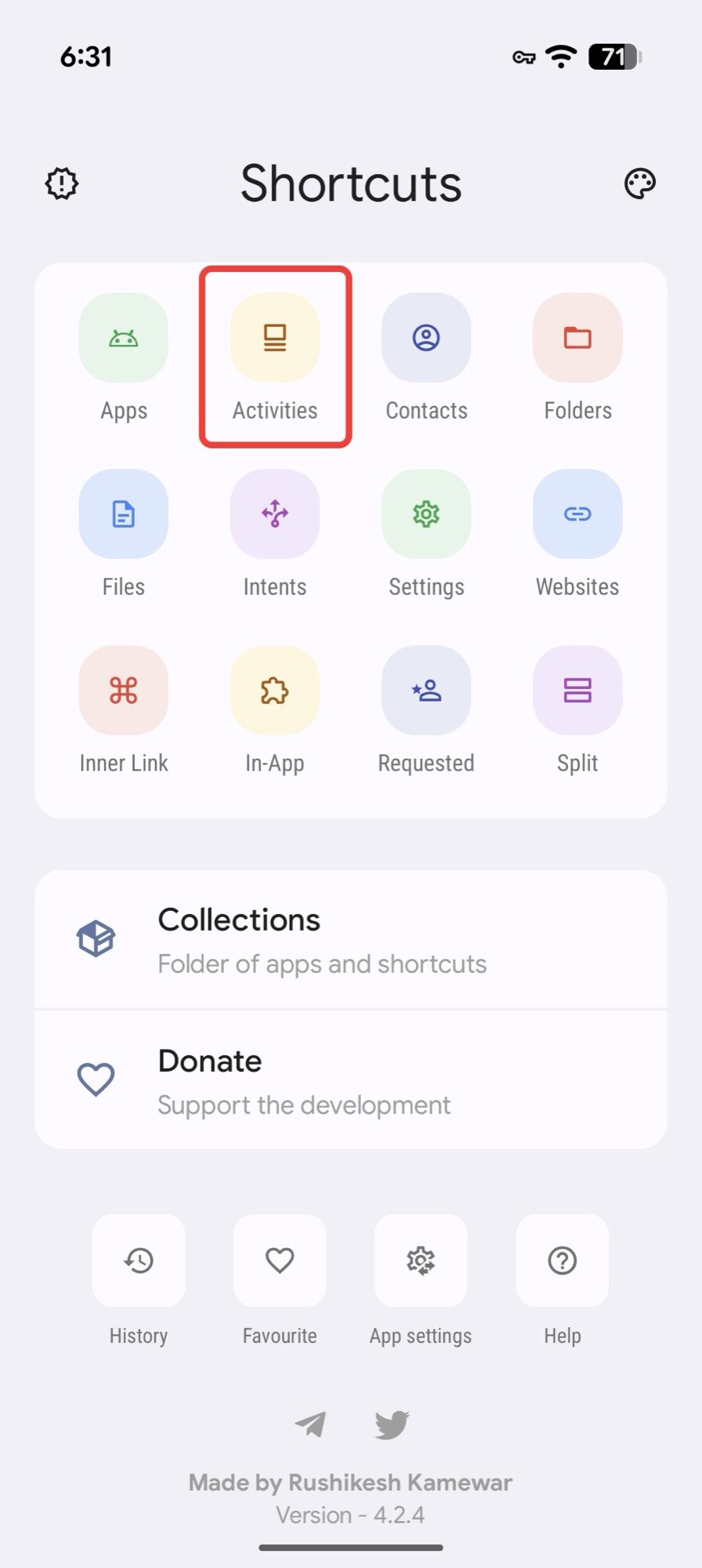Screen dimensions: 702x1568
Task: Open the Folders shortcut category
Action: click(x=577, y=339)
